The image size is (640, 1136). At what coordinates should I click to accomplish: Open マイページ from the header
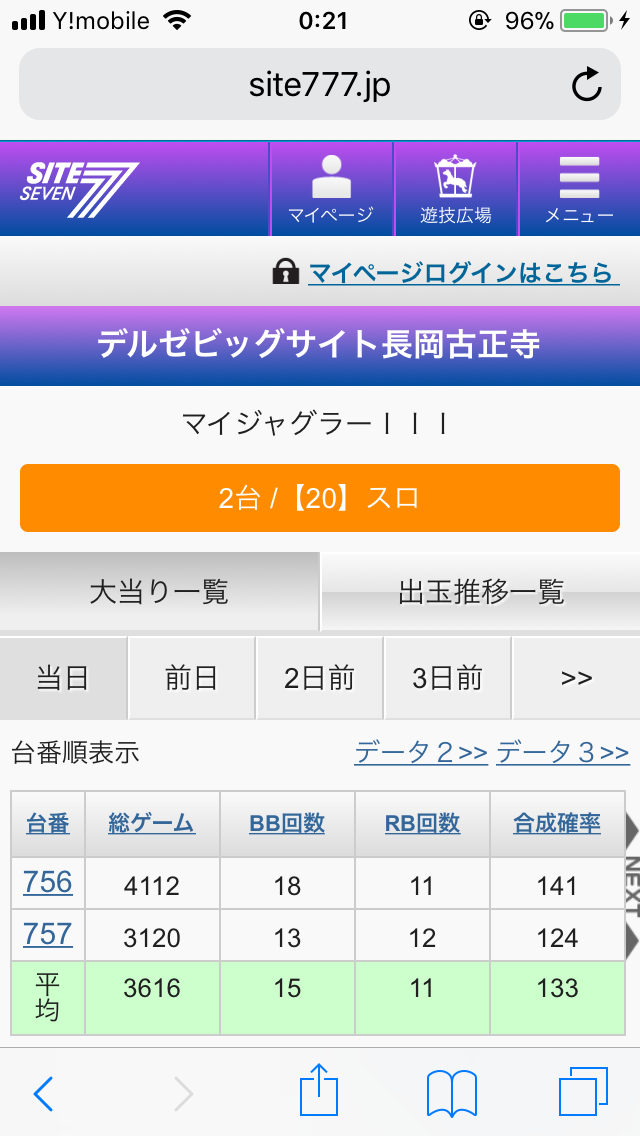pyautogui.click(x=331, y=188)
